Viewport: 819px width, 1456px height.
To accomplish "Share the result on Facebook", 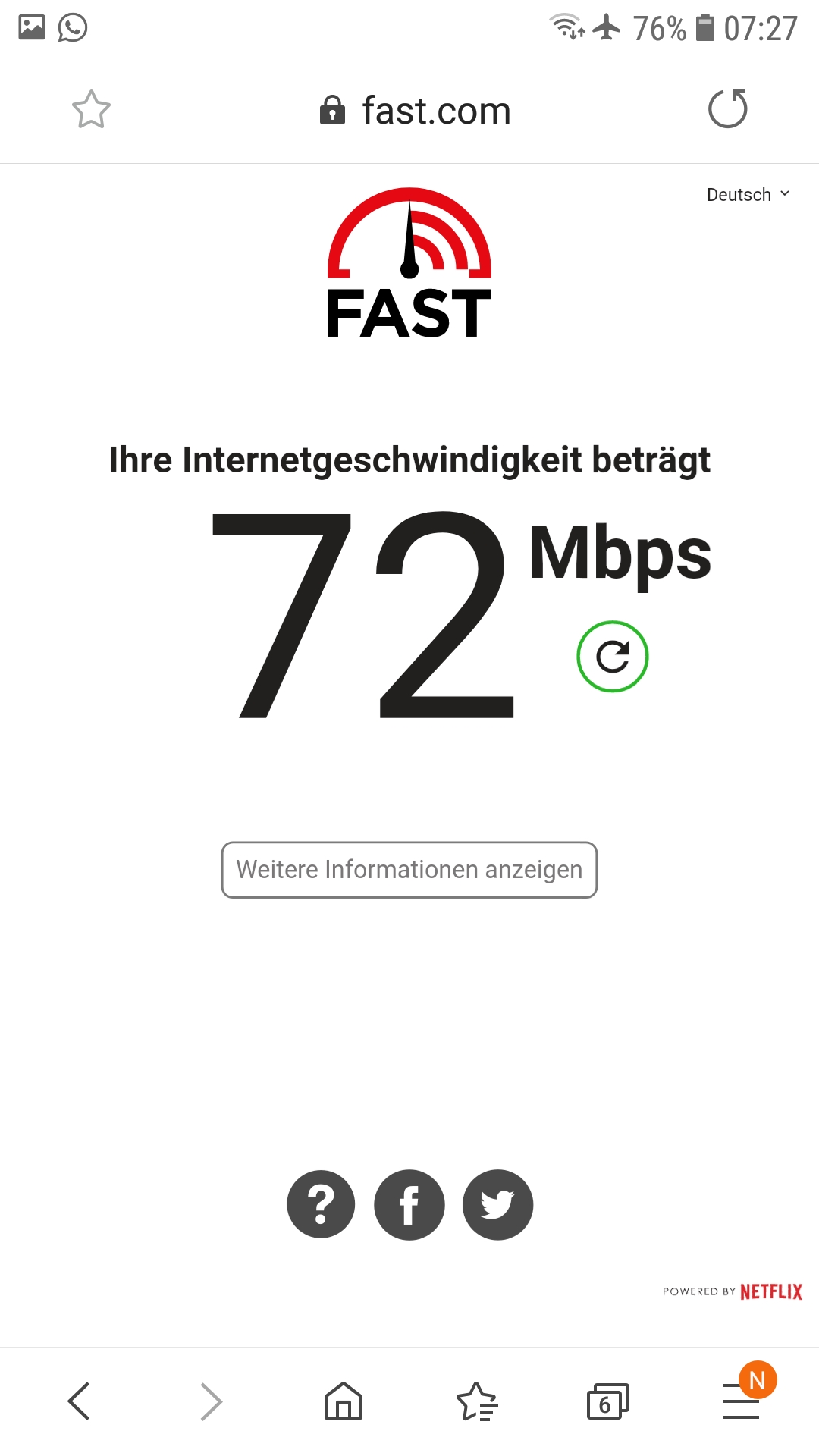I will (x=409, y=1204).
